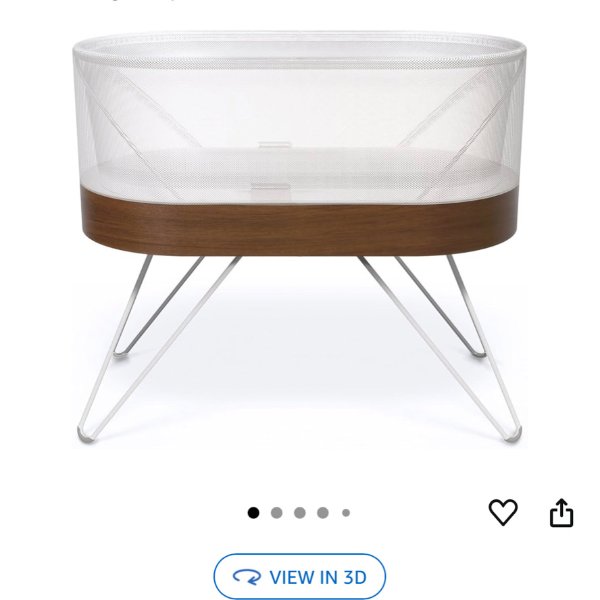Screen dimensions: 600x600
Task: Share this product
Action: (x=562, y=513)
